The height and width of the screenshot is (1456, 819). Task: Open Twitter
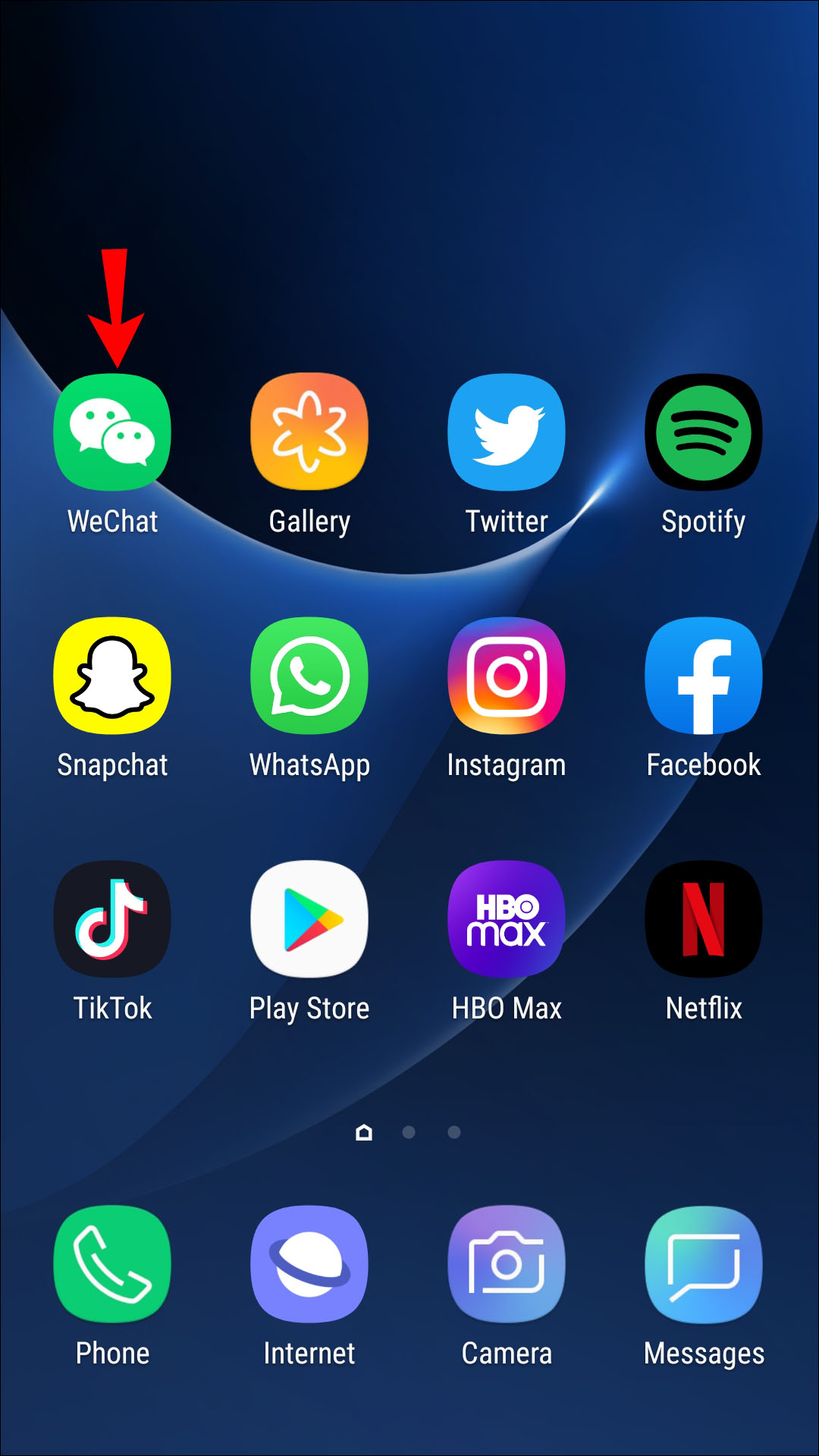click(x=507, y=431)
